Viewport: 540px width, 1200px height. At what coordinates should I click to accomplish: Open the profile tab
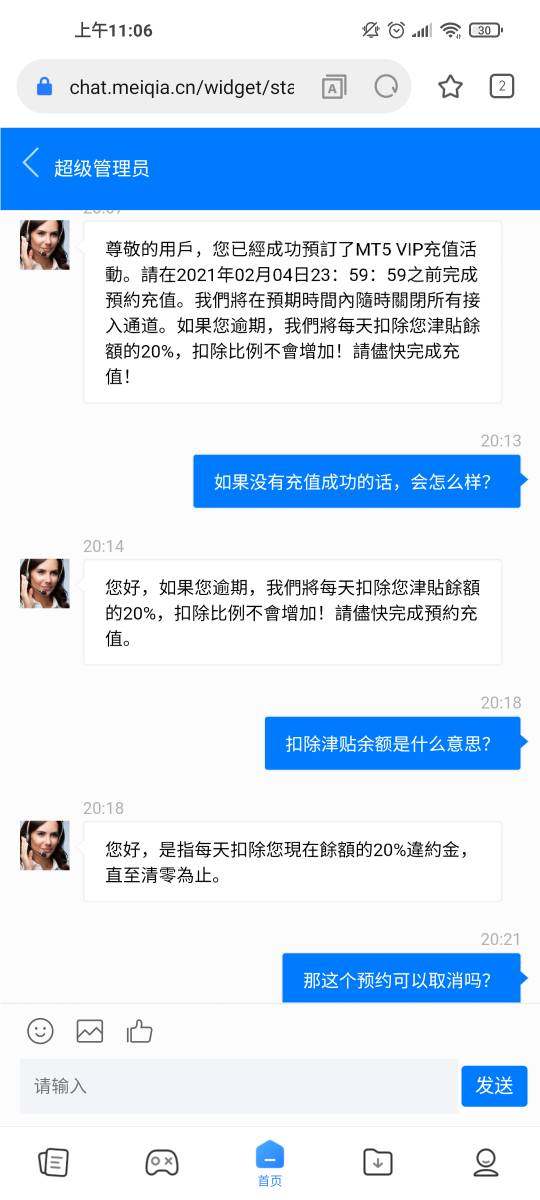[486, 1162]
